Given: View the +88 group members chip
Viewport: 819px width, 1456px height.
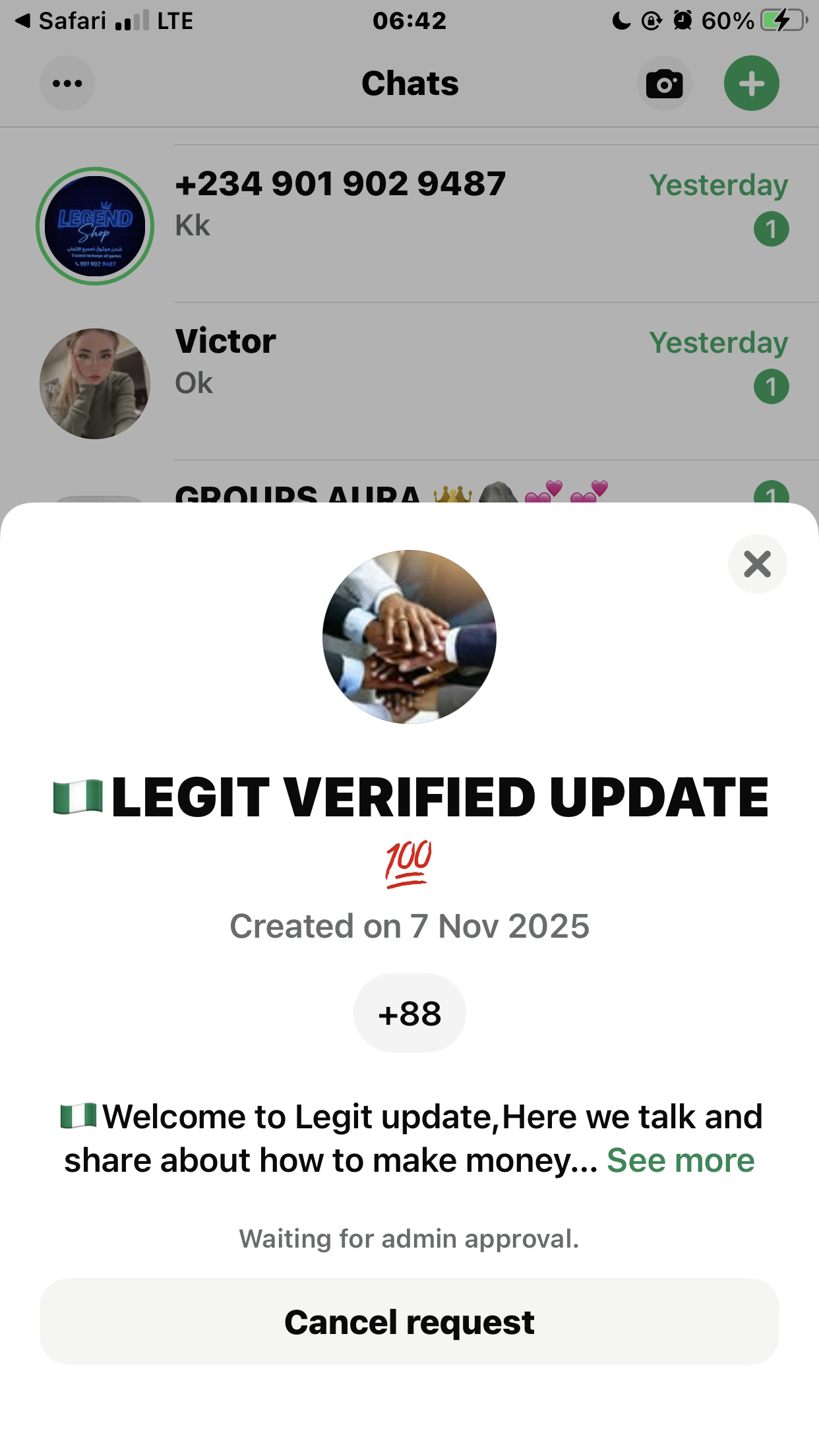Looking at the screenshot, I should (x=409, y=1014).
